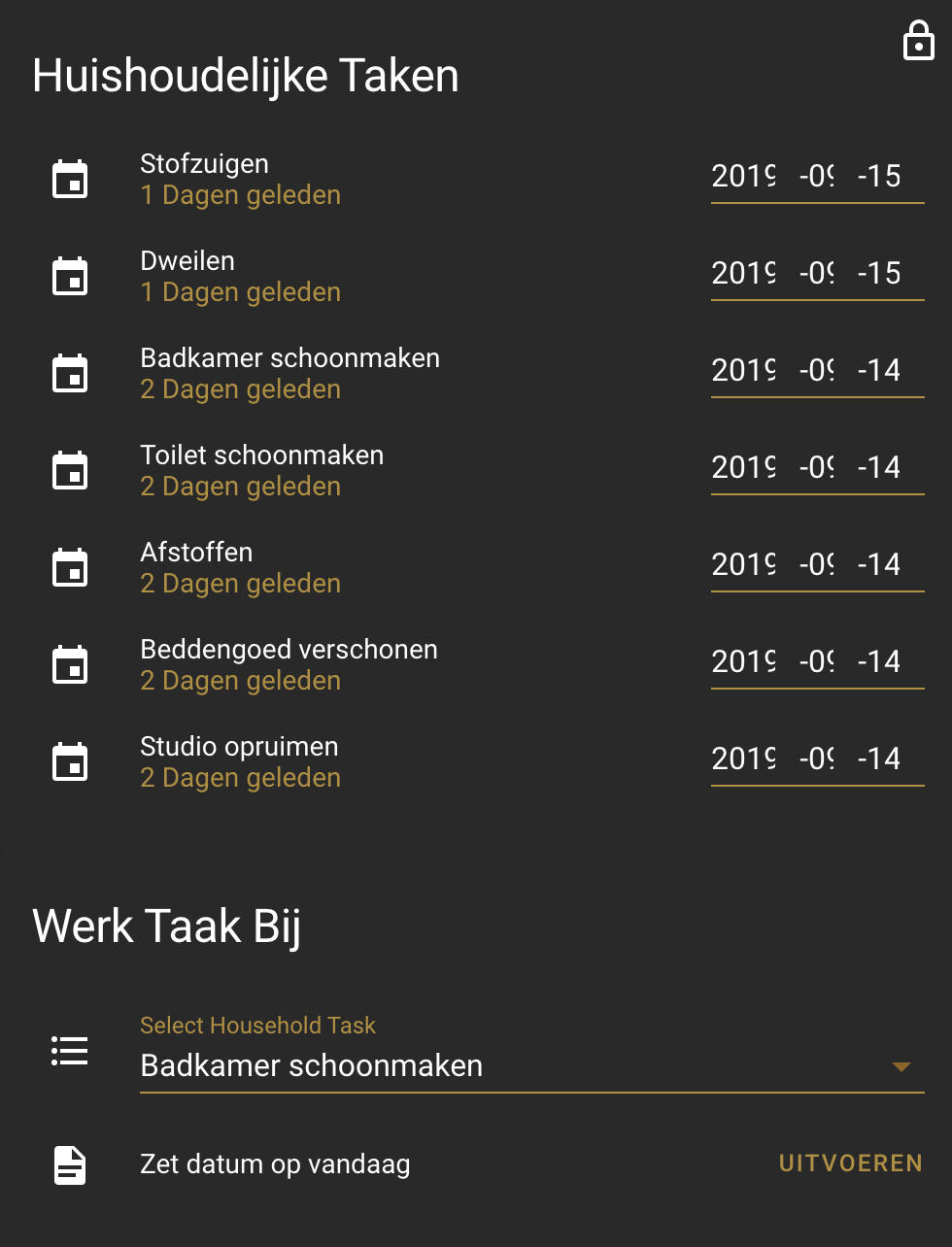Change the Toilet schoonmaken date
This screenshot has height=1247, width=952.
coord(816,468)
